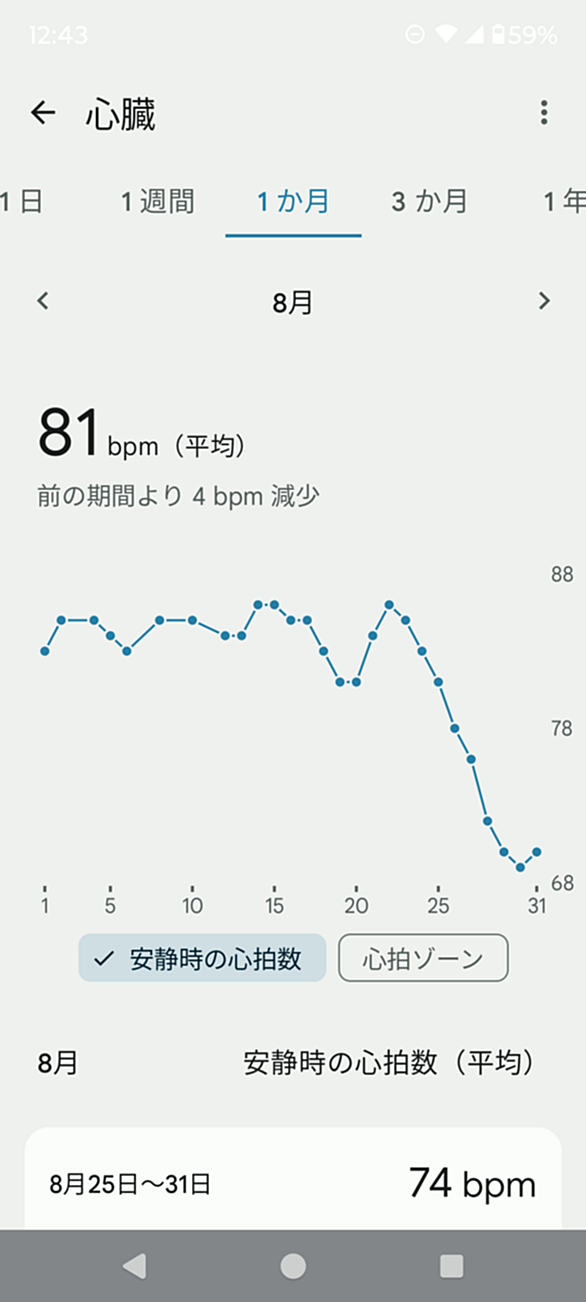The height and width of the screenshot is (1302, 586).
Task: Go back from the 心臓 screen
Action: pos(43,113)
